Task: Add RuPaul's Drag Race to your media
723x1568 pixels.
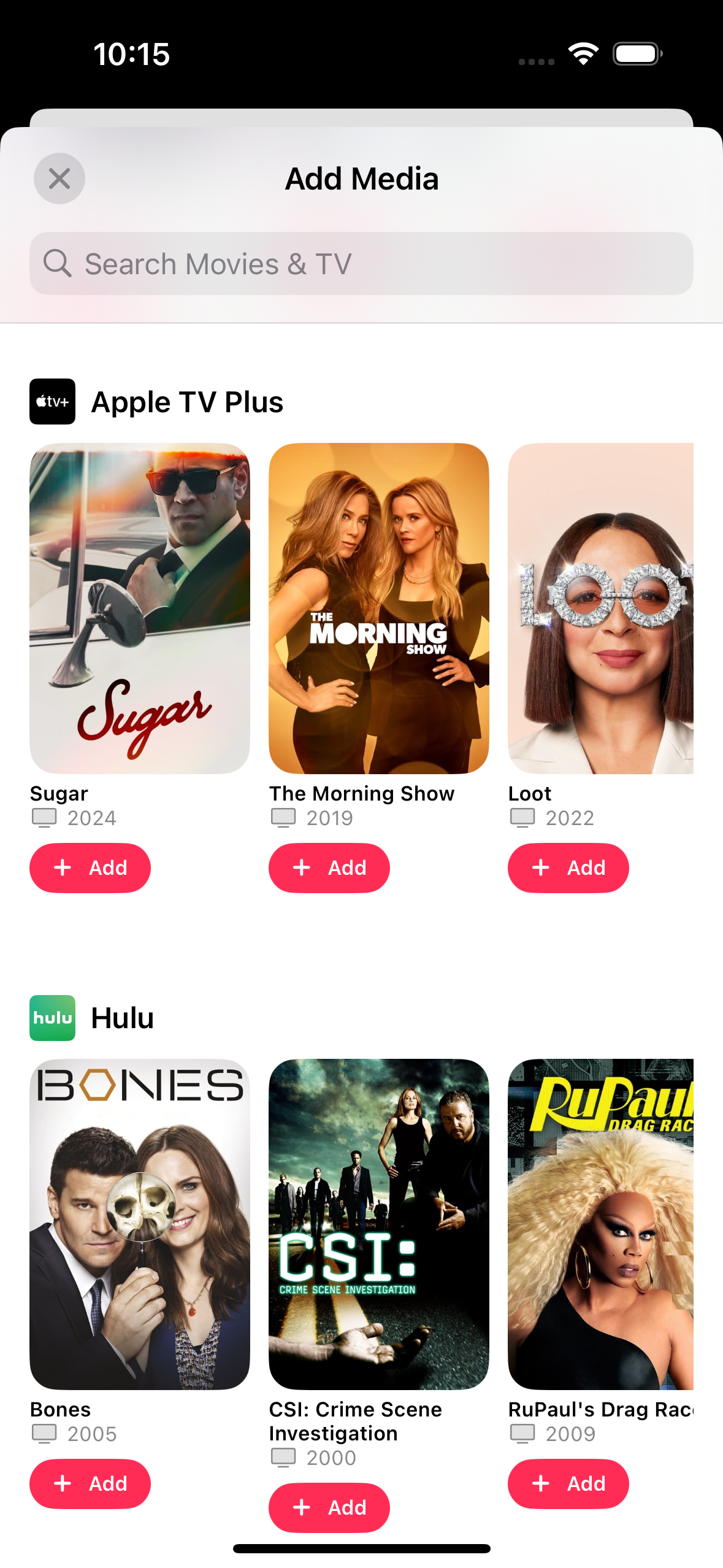Action: [568, 1483]
